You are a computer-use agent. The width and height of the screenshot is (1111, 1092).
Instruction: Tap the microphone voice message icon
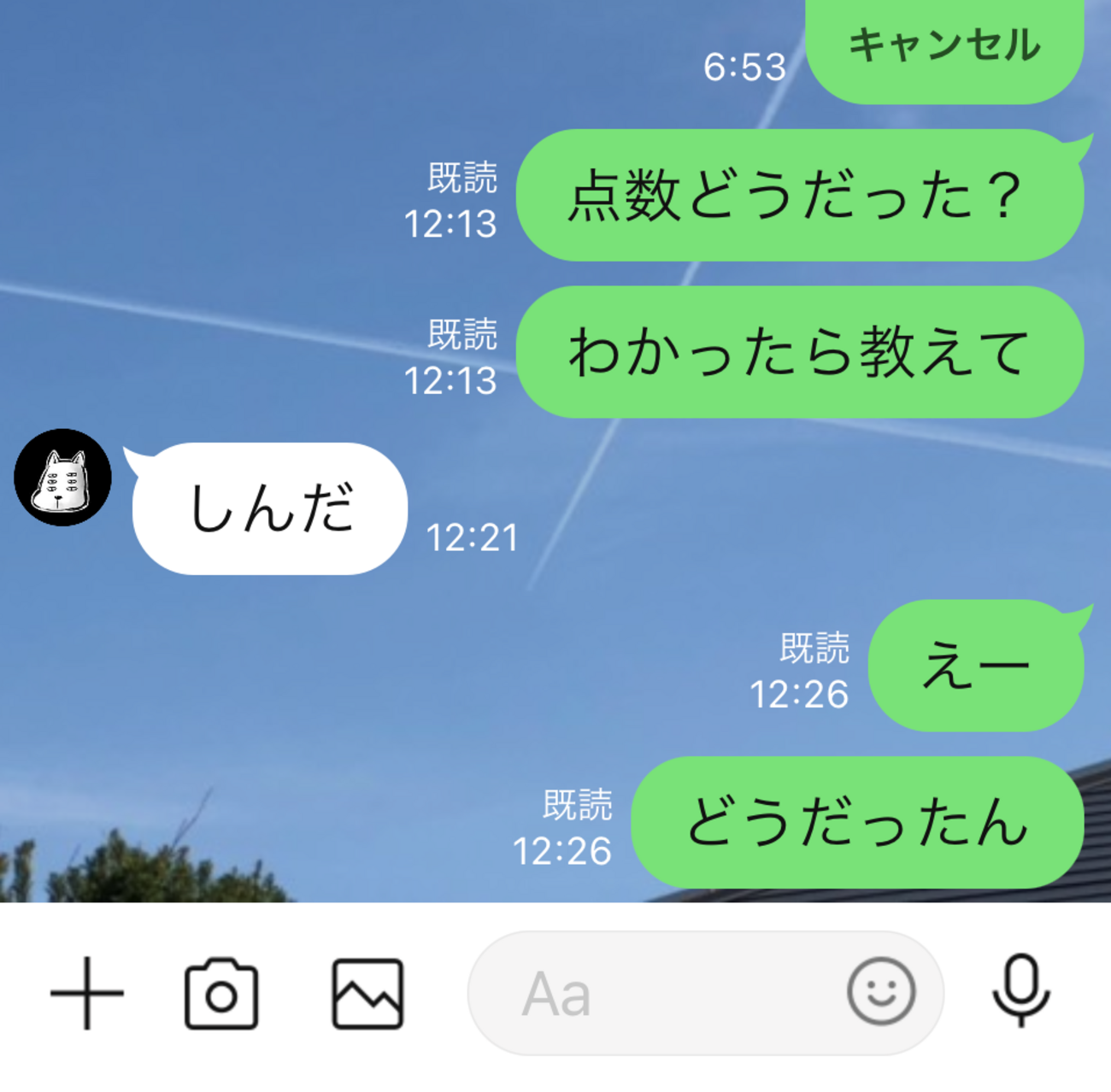tap(1020, 991)
